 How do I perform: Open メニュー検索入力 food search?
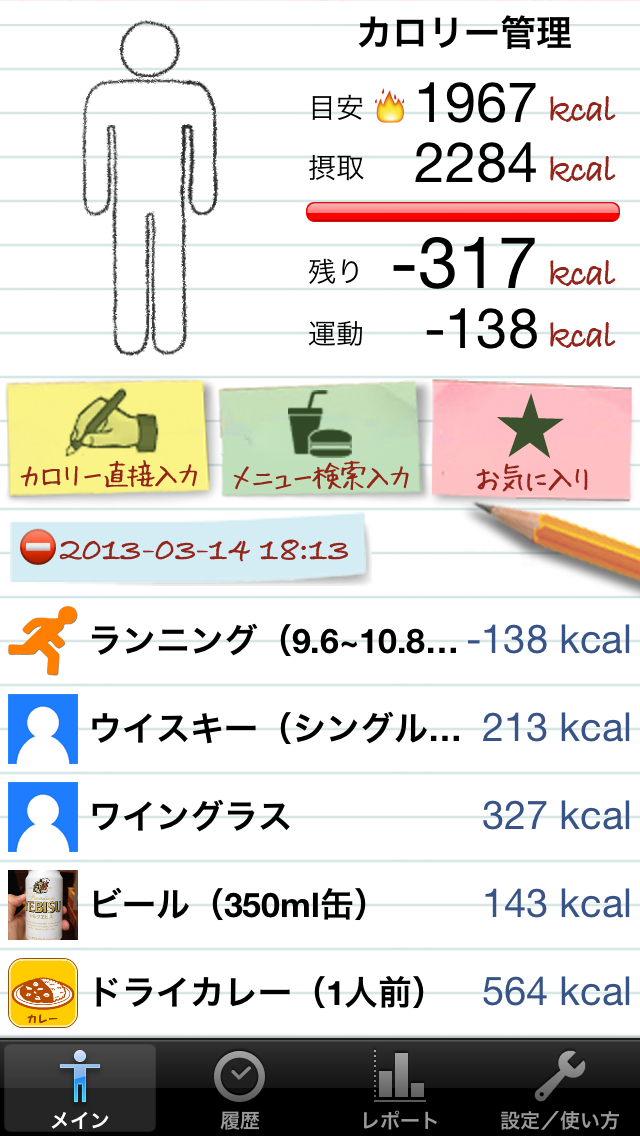pyautogui.click(x=321, y=438)
